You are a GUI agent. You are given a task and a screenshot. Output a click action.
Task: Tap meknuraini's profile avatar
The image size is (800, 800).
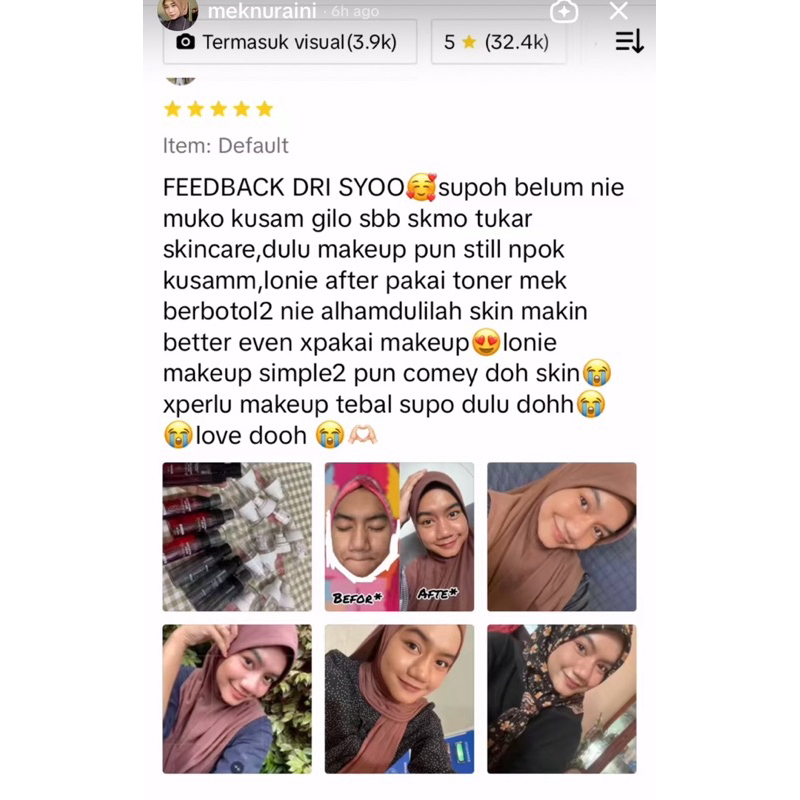(x=178, y=14)
